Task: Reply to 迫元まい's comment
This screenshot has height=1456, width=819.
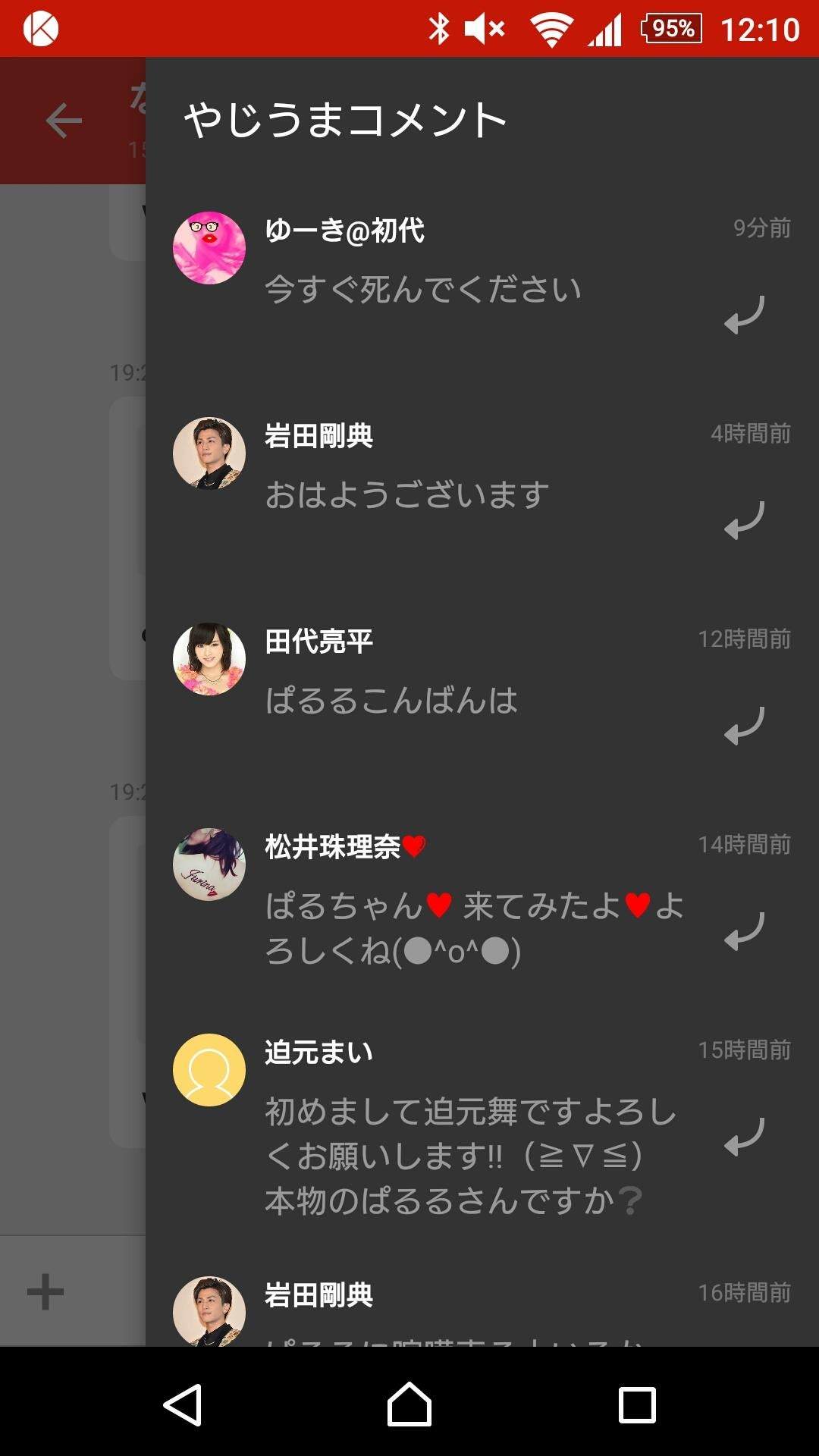Action: [x=742, y=1137]
